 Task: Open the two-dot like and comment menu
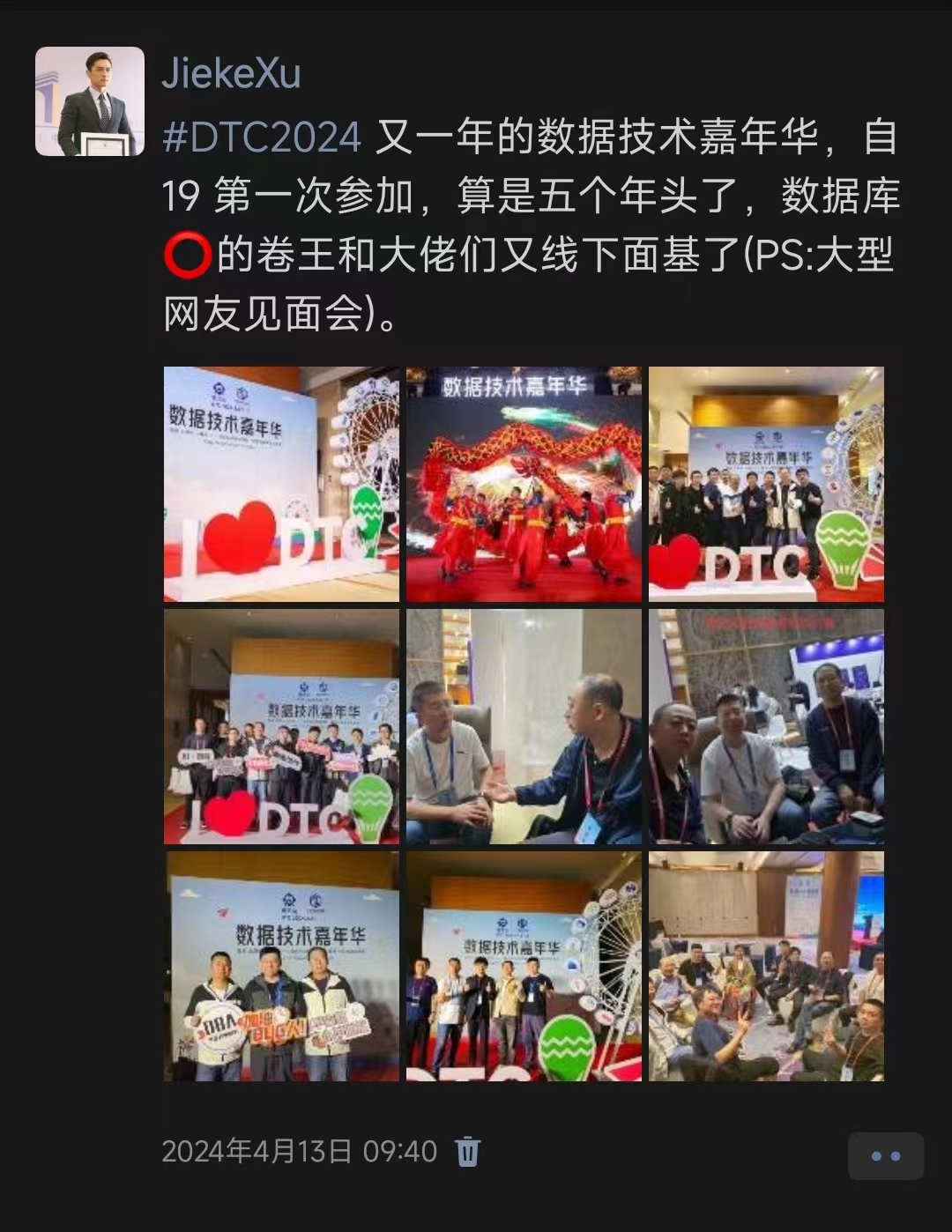click(x=885, y=1155)
